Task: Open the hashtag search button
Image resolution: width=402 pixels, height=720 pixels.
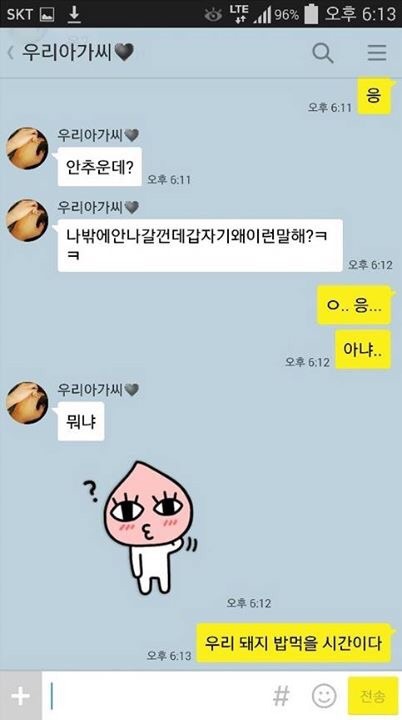Action: click(x=281, y=696)
